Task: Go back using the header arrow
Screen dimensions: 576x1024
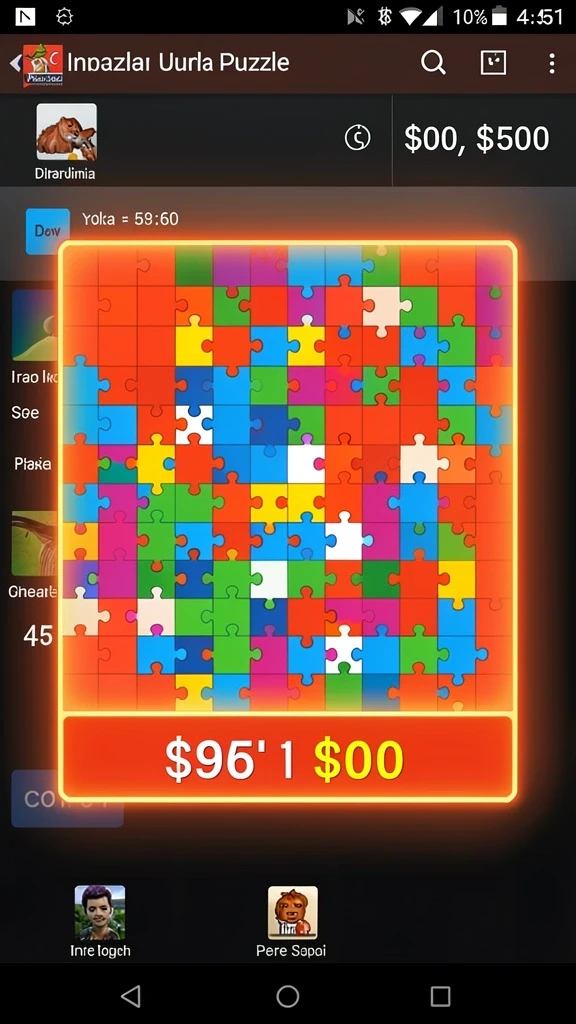Action: coord(14,63)
